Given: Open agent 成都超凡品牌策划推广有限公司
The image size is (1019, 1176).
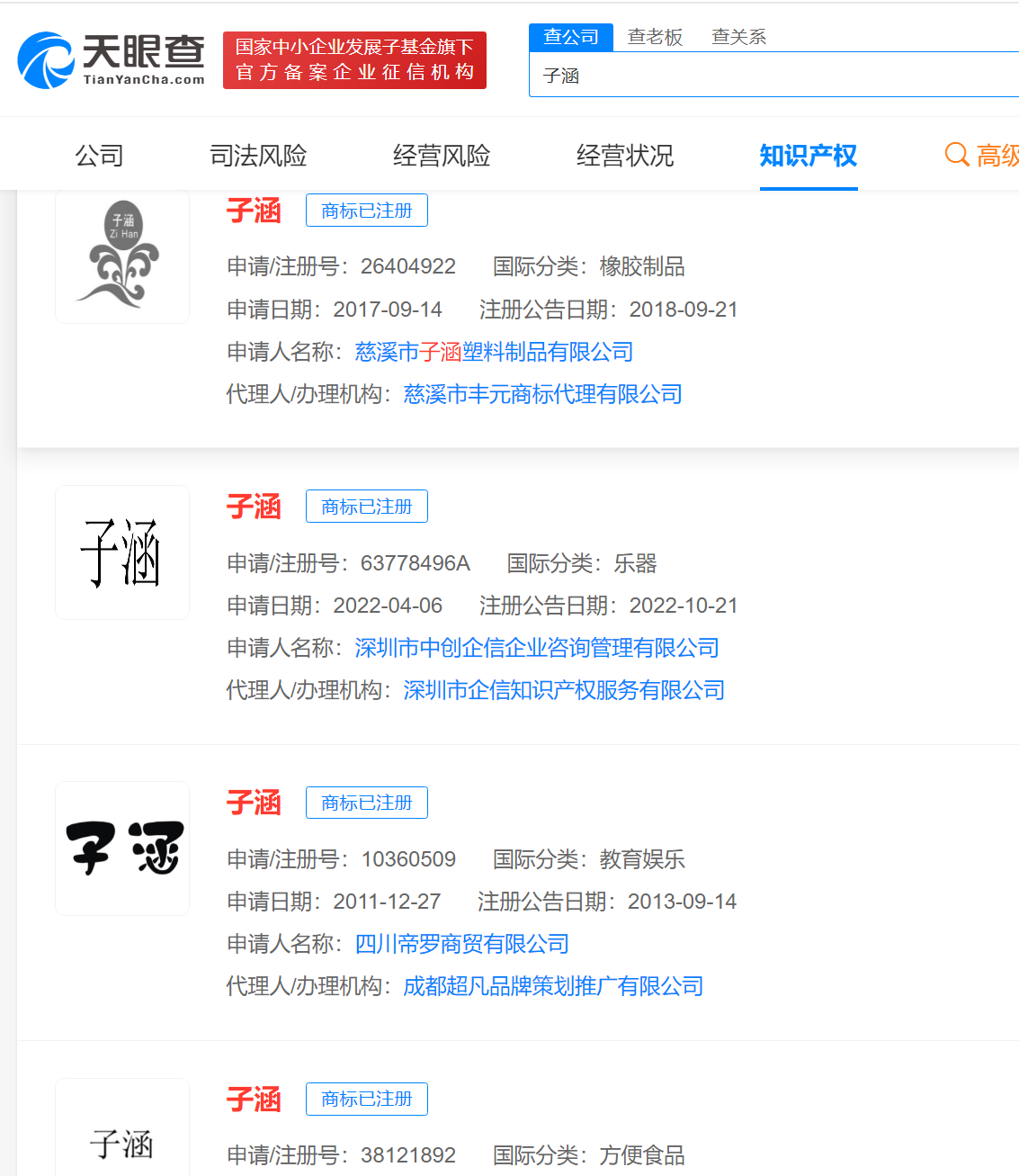Looking at the screenshot, I should (553, 986).
